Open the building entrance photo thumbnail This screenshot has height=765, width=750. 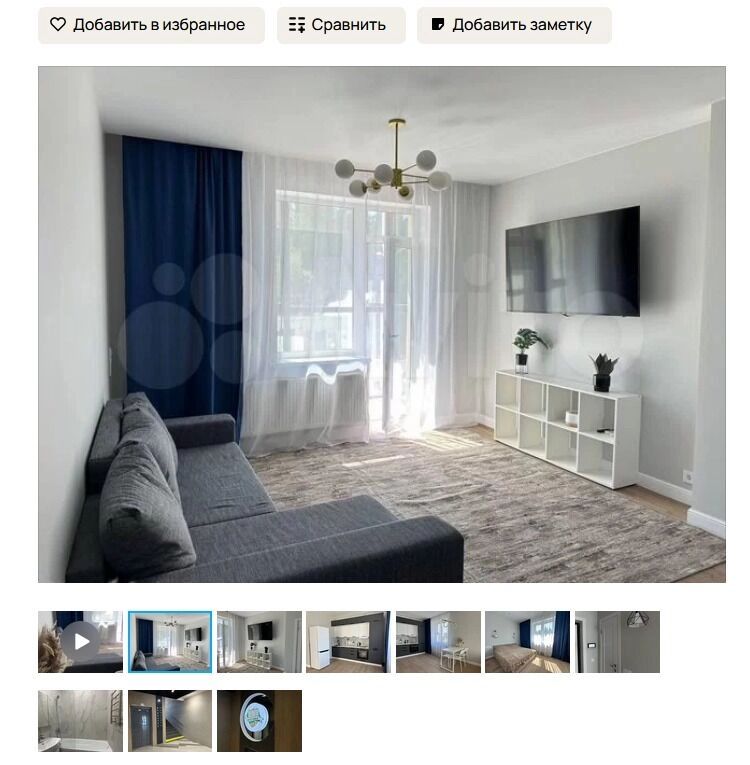click(170, 720)
